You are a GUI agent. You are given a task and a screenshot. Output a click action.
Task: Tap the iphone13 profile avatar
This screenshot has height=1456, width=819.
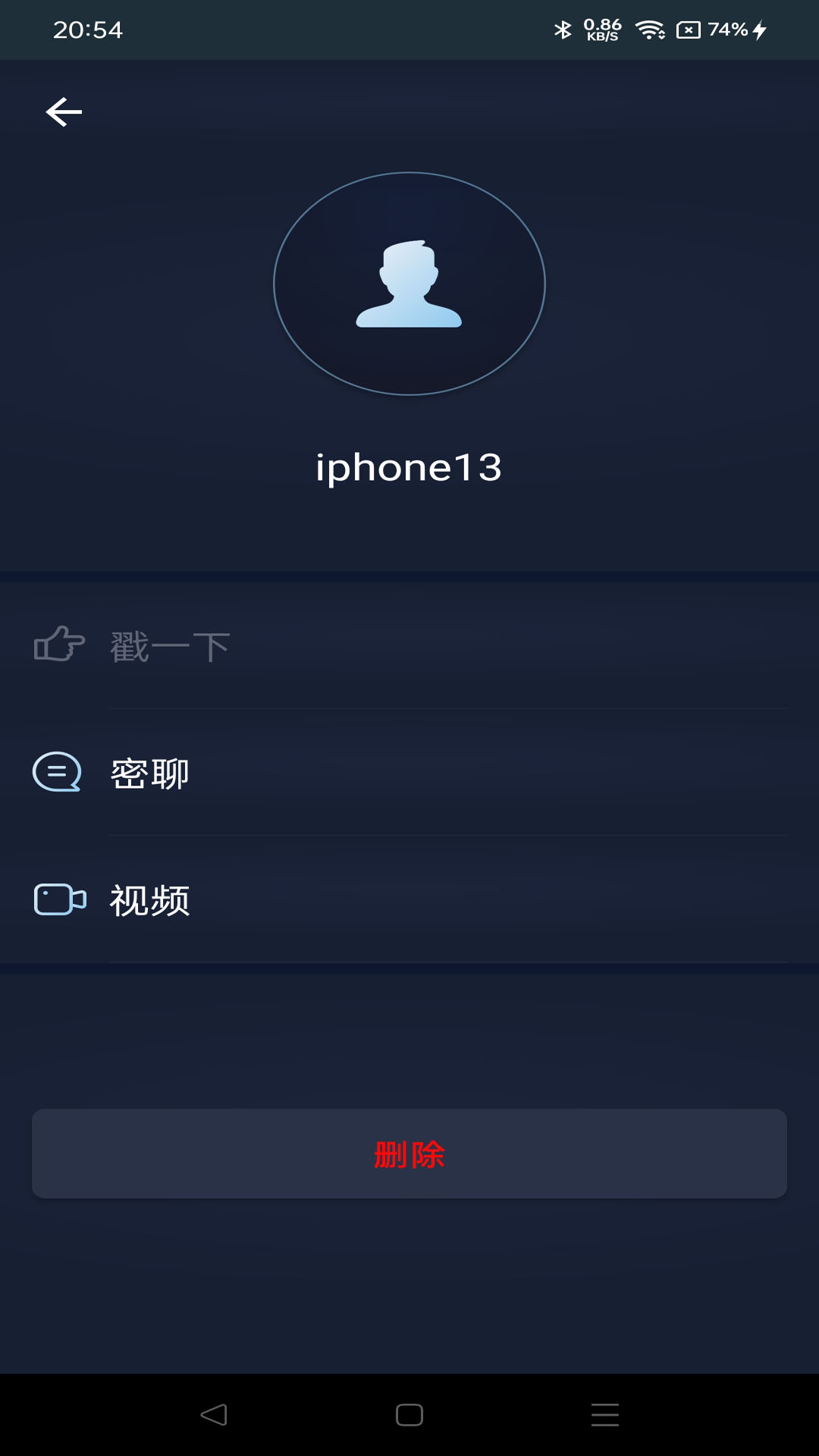[409, 284]
